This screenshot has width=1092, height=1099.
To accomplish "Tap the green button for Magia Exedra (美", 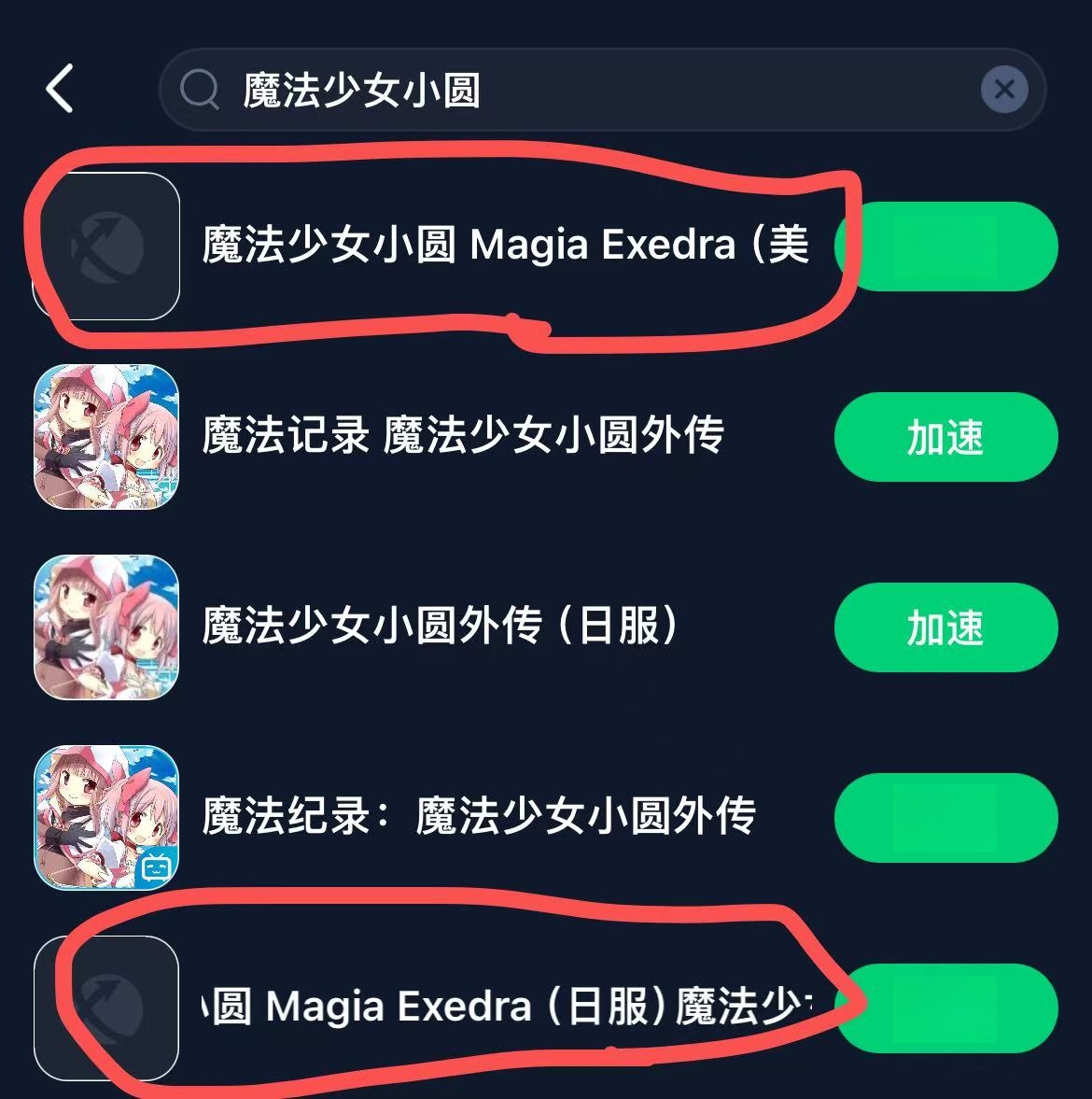I will click(945, 247).
